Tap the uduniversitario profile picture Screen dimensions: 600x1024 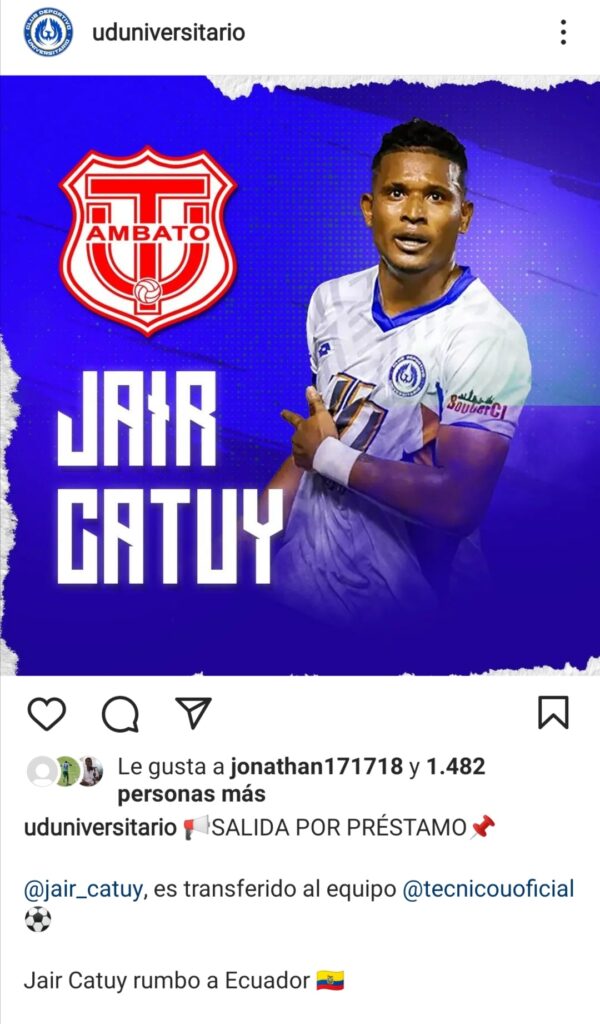tap(48, 33)
